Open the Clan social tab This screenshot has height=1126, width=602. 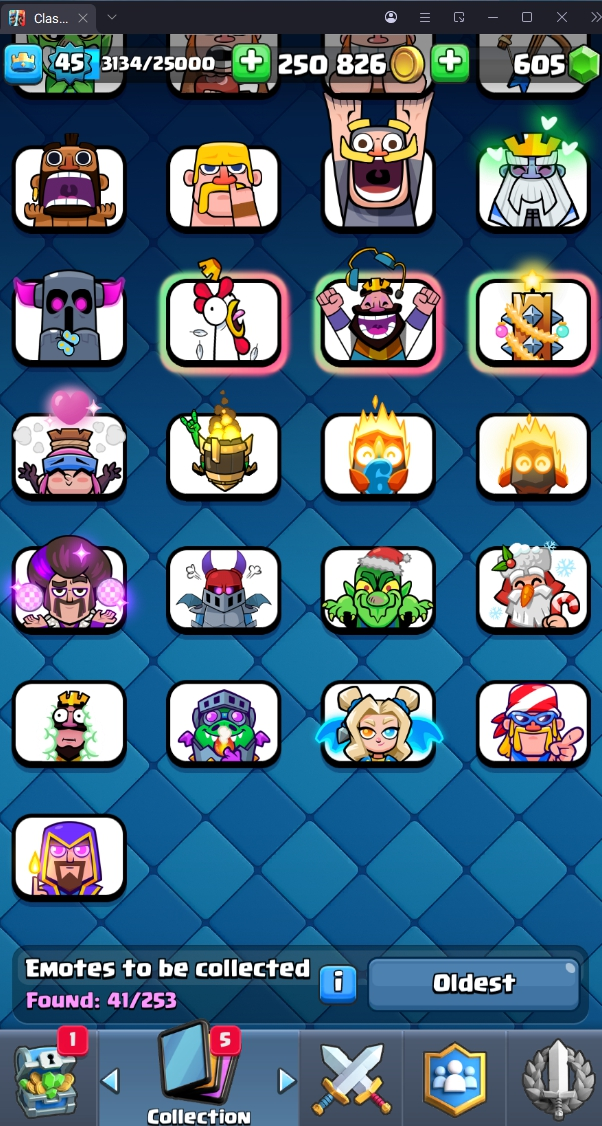click(454, 1078)
